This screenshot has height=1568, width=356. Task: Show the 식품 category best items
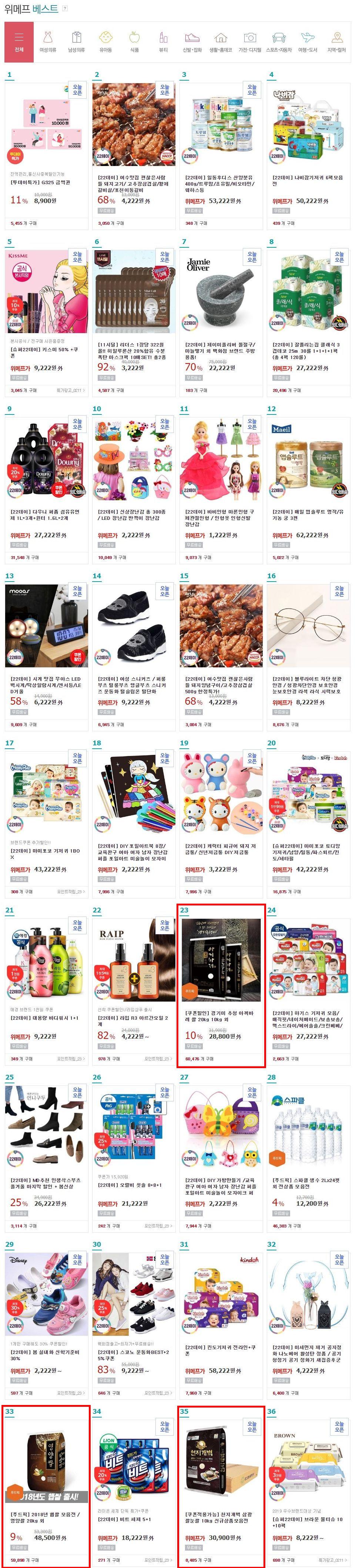click(x=134, y=42)
